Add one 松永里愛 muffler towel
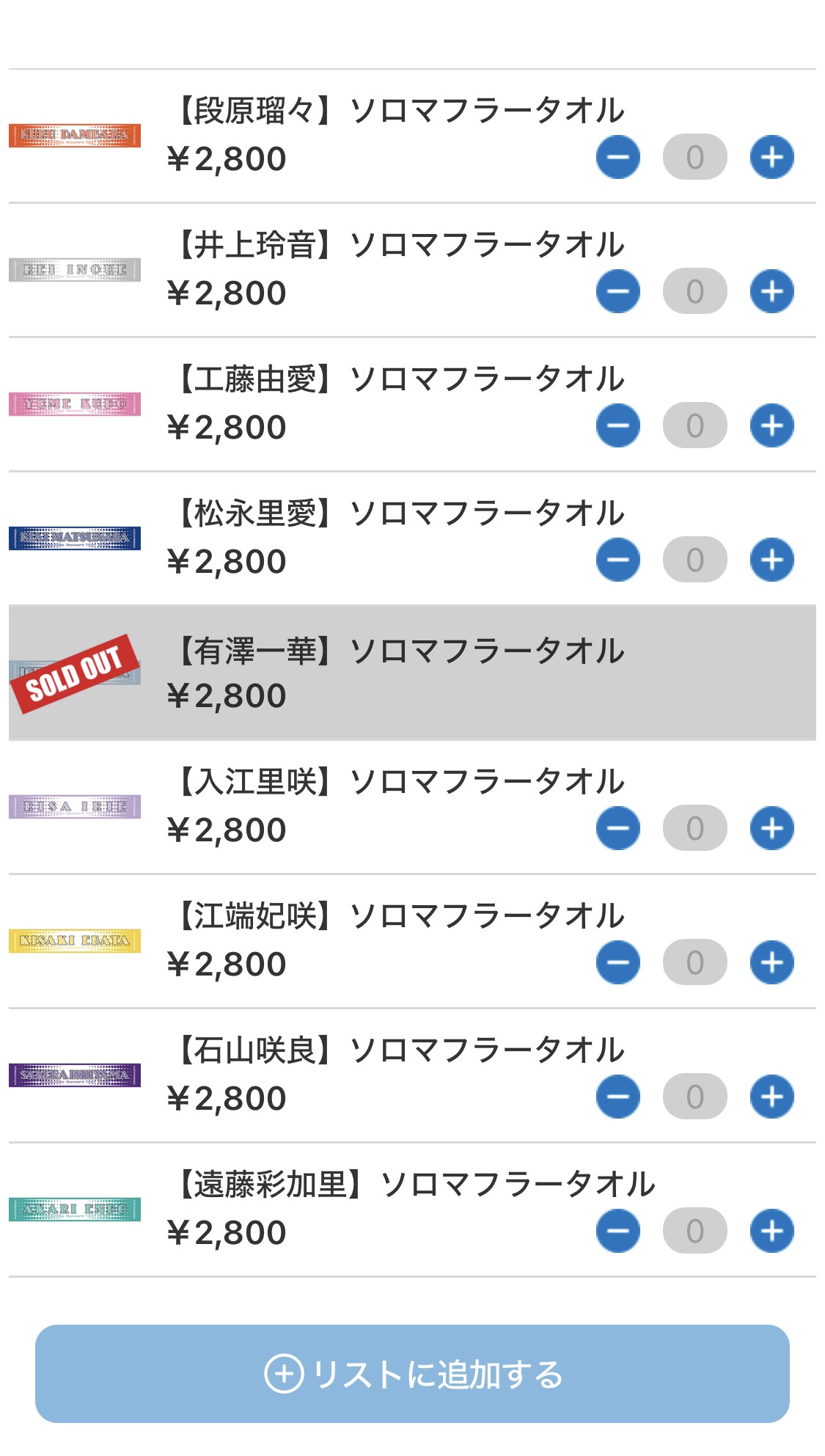Screen dimensions: 825x1456 pos(771,560)
